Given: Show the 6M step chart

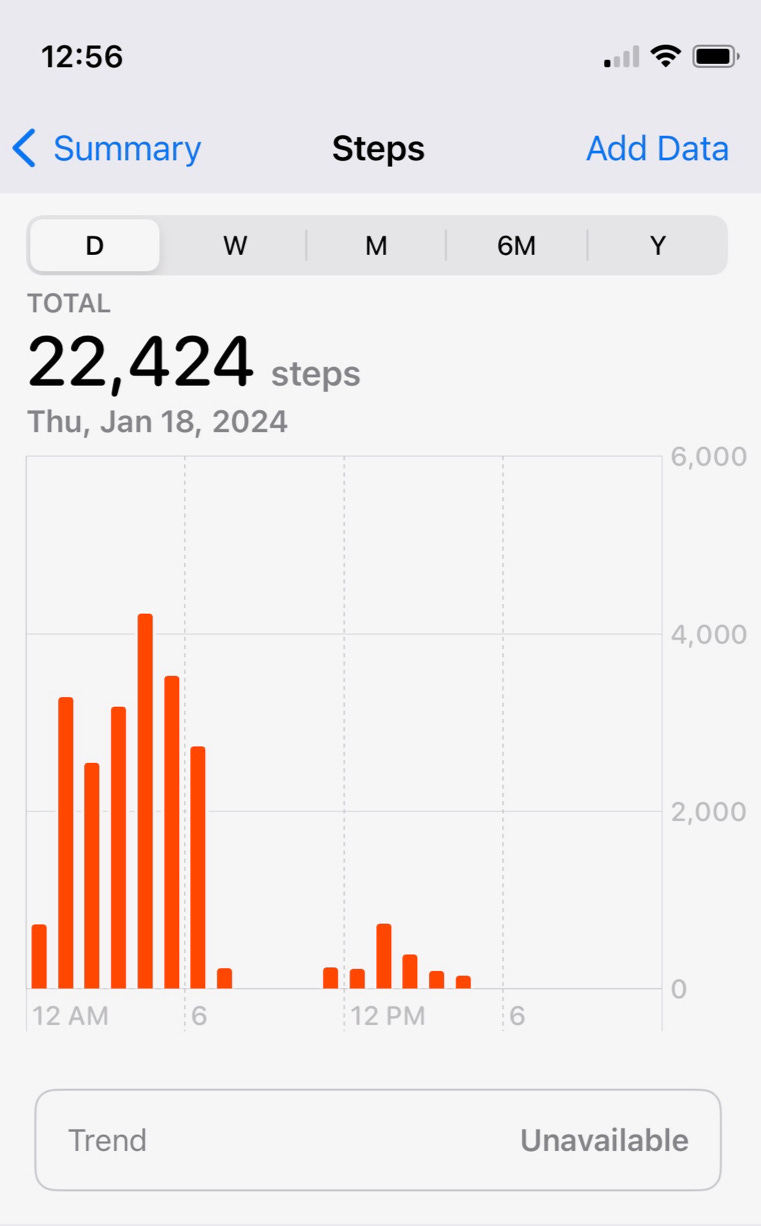Looking at the screenshot, I should 517,245.
